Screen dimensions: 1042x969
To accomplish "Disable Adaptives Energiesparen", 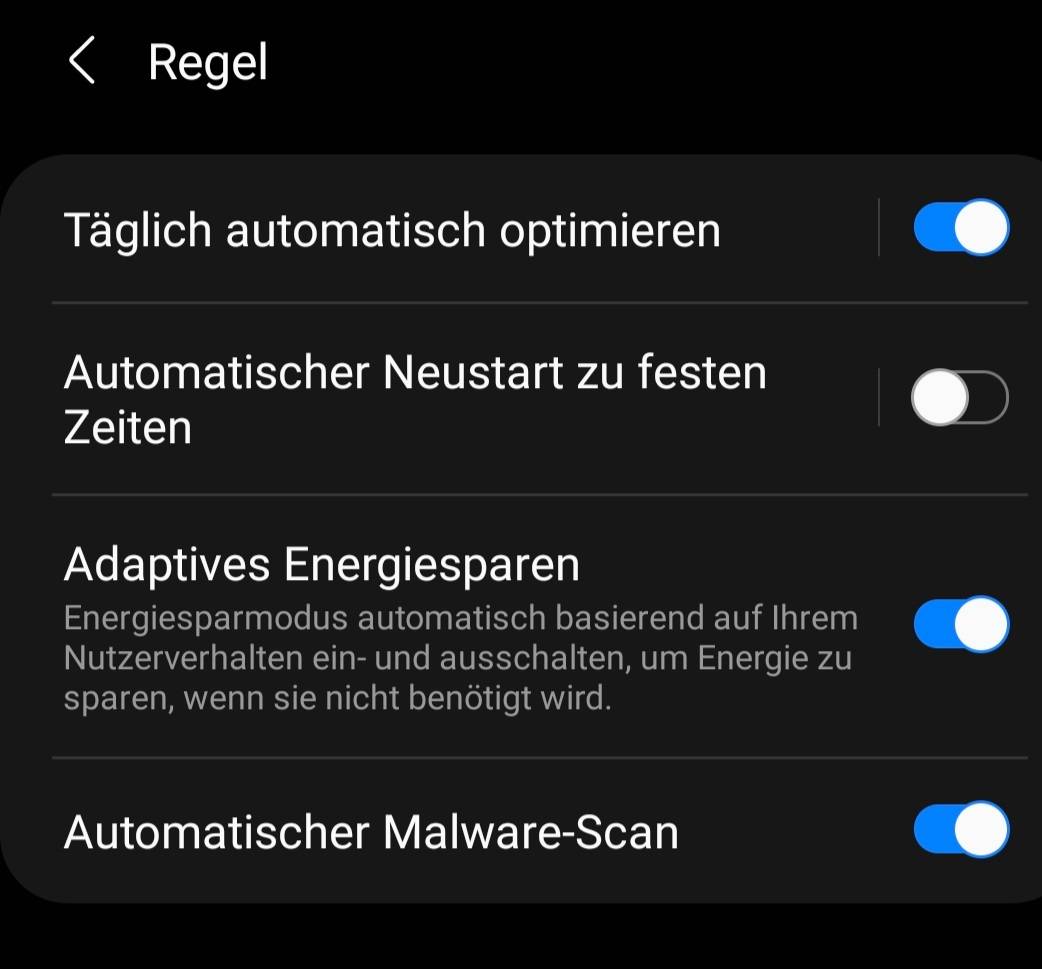I will click(x=960, y=625).
